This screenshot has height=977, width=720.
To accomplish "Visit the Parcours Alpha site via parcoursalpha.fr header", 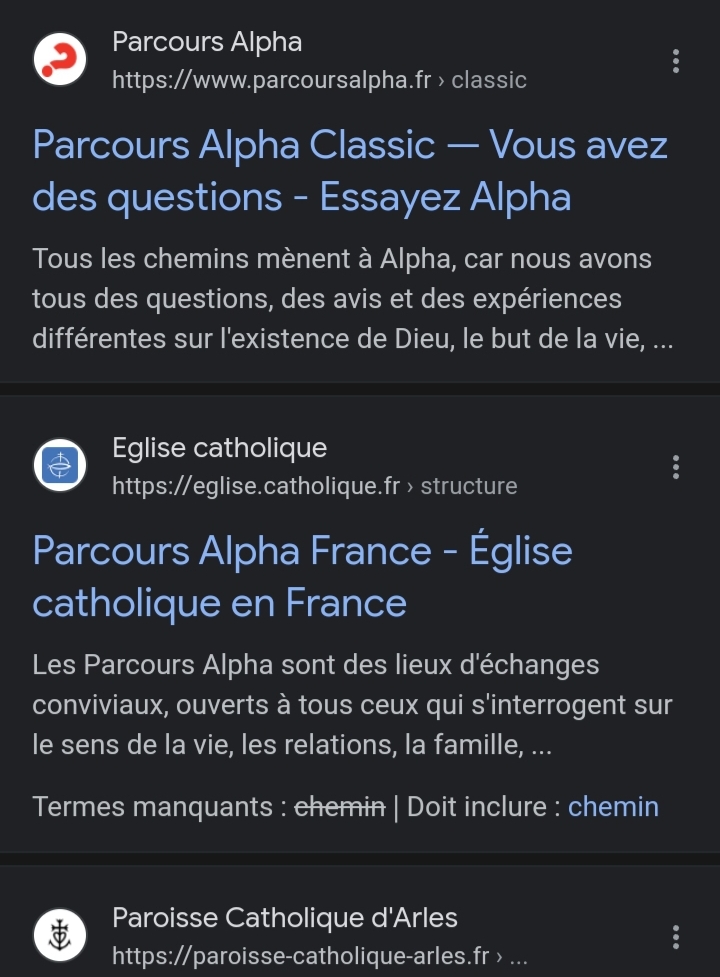I will (270, 61).
